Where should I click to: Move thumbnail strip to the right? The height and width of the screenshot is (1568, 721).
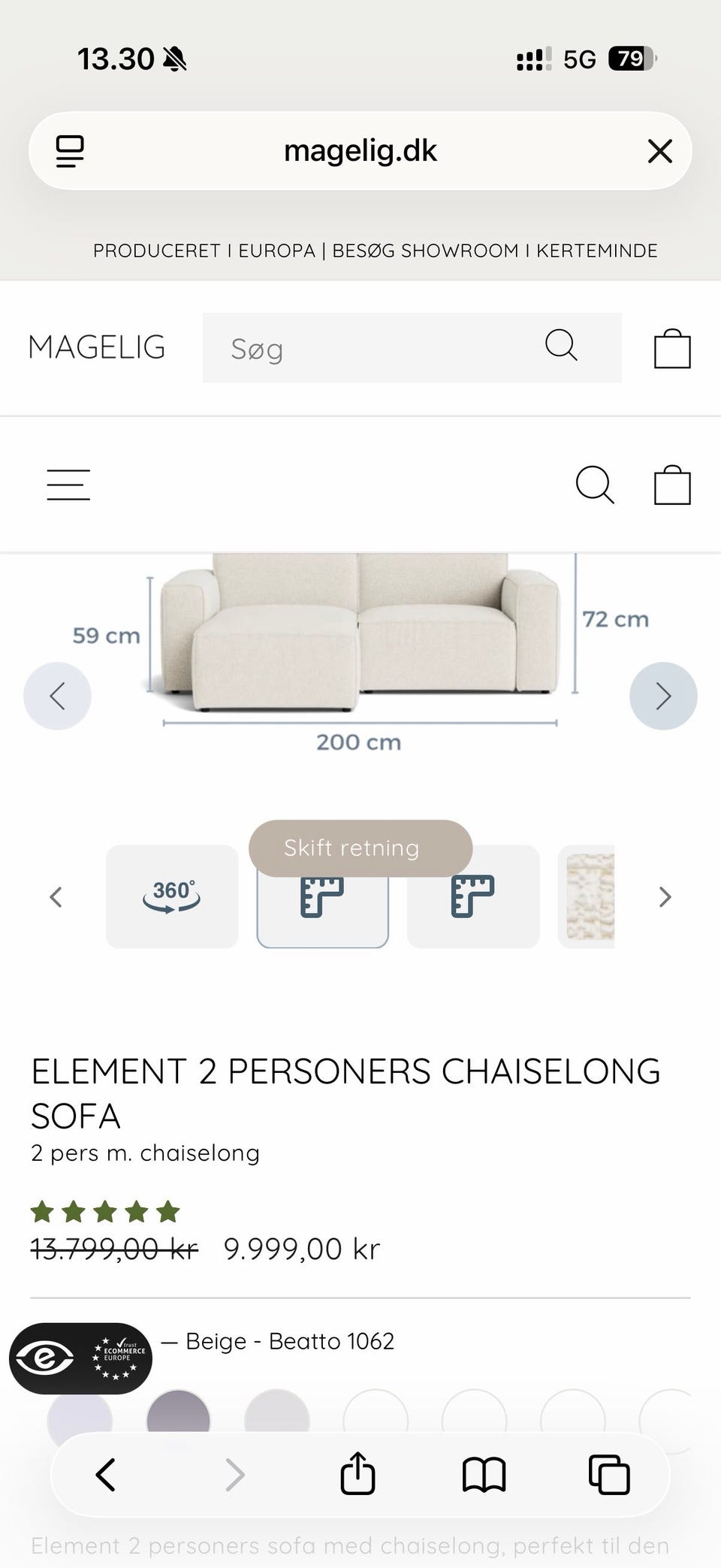pos(665,896)
